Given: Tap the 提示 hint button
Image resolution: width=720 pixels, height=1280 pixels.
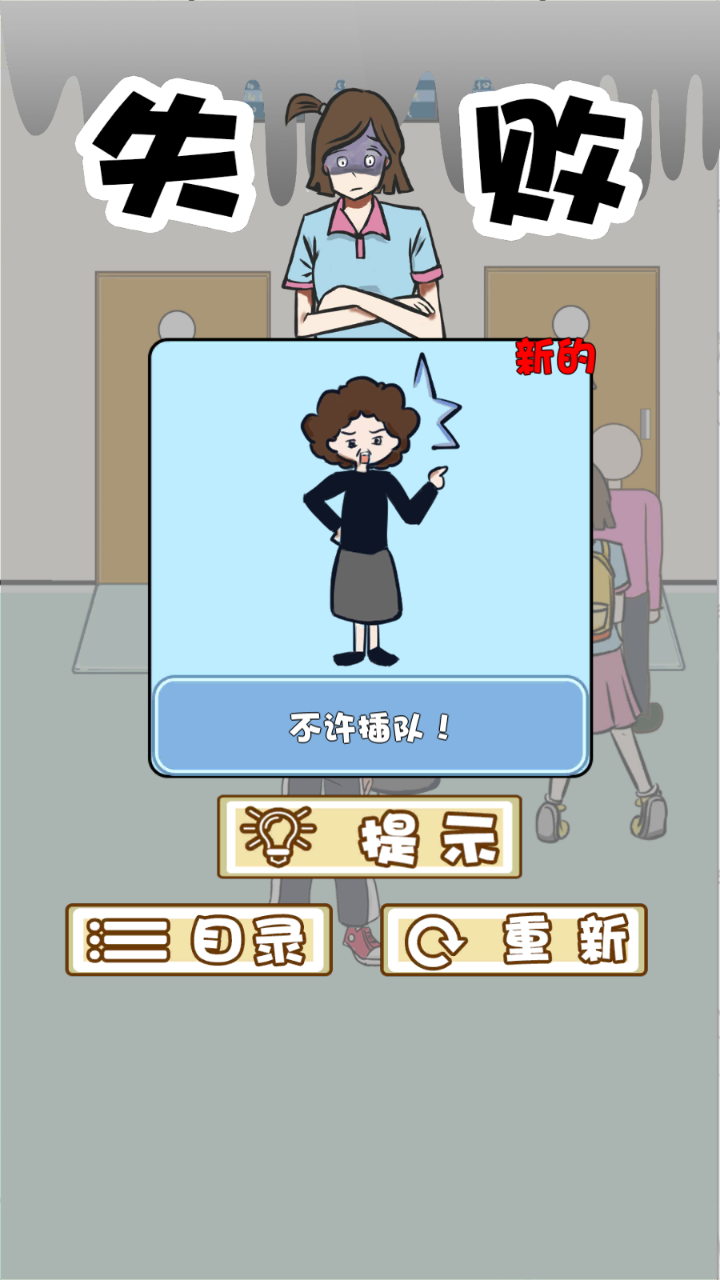Looking at the screenshot, I should click(369, 837).
